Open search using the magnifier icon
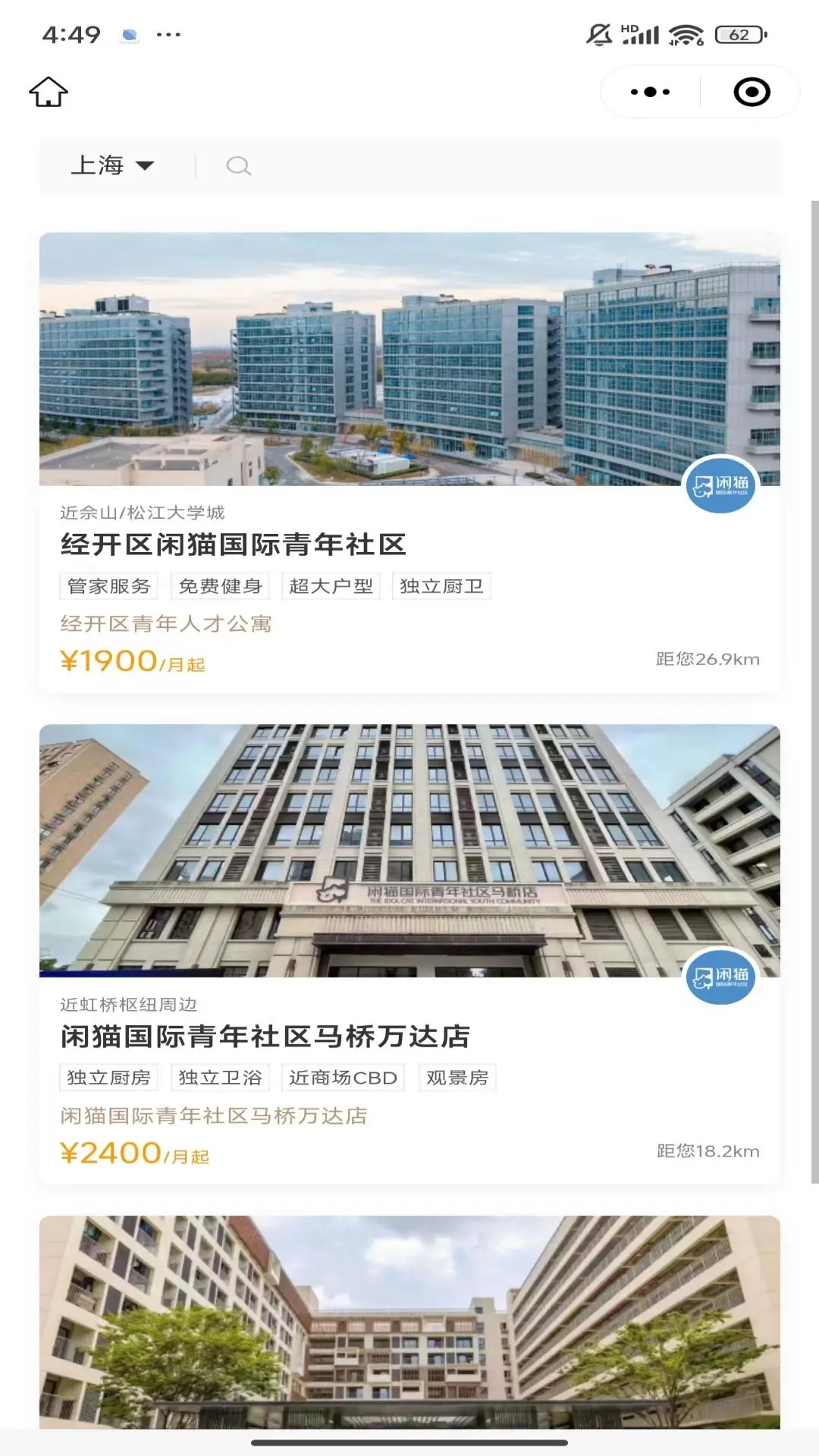Viewport: 819px width, 1456px height. coord(239,165)
